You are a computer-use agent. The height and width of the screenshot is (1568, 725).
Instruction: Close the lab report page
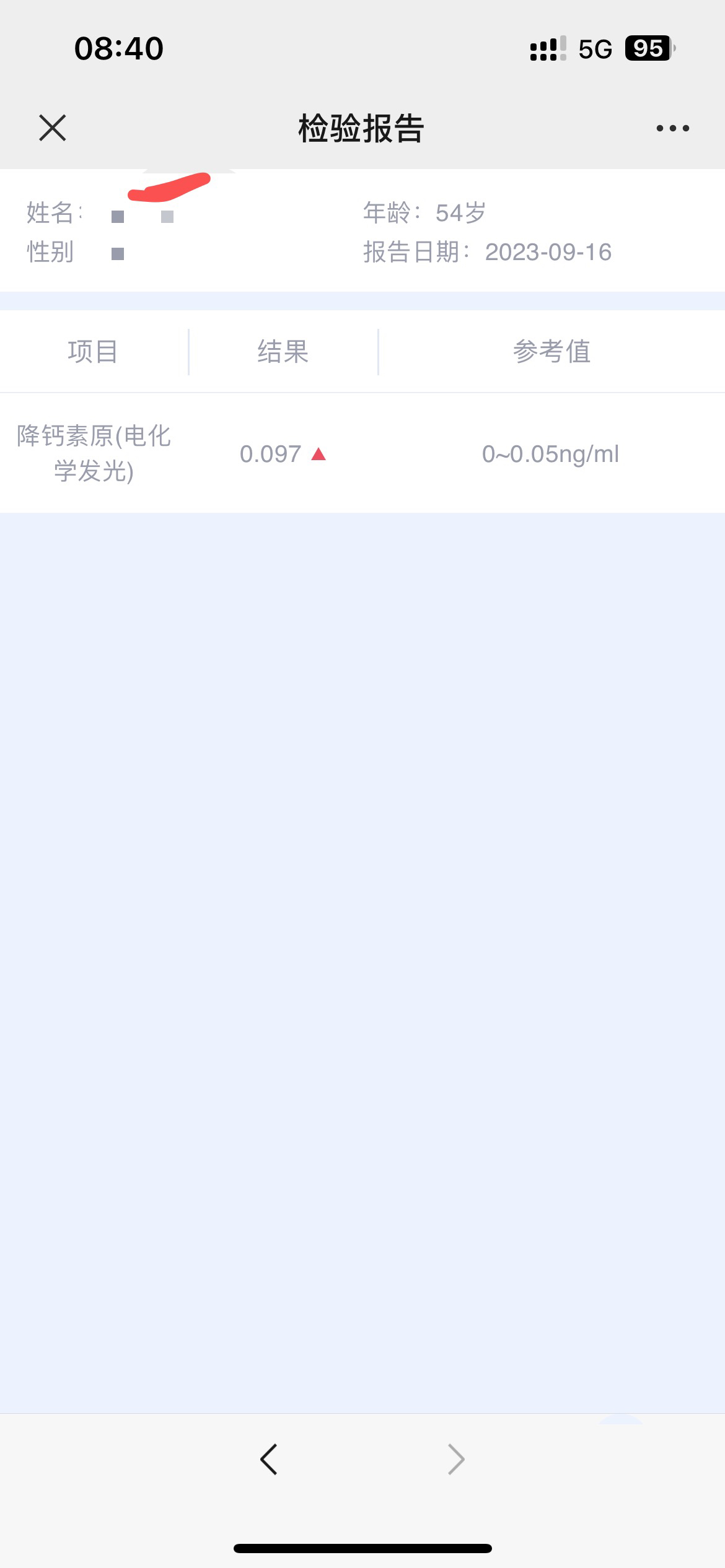point(53,128)
